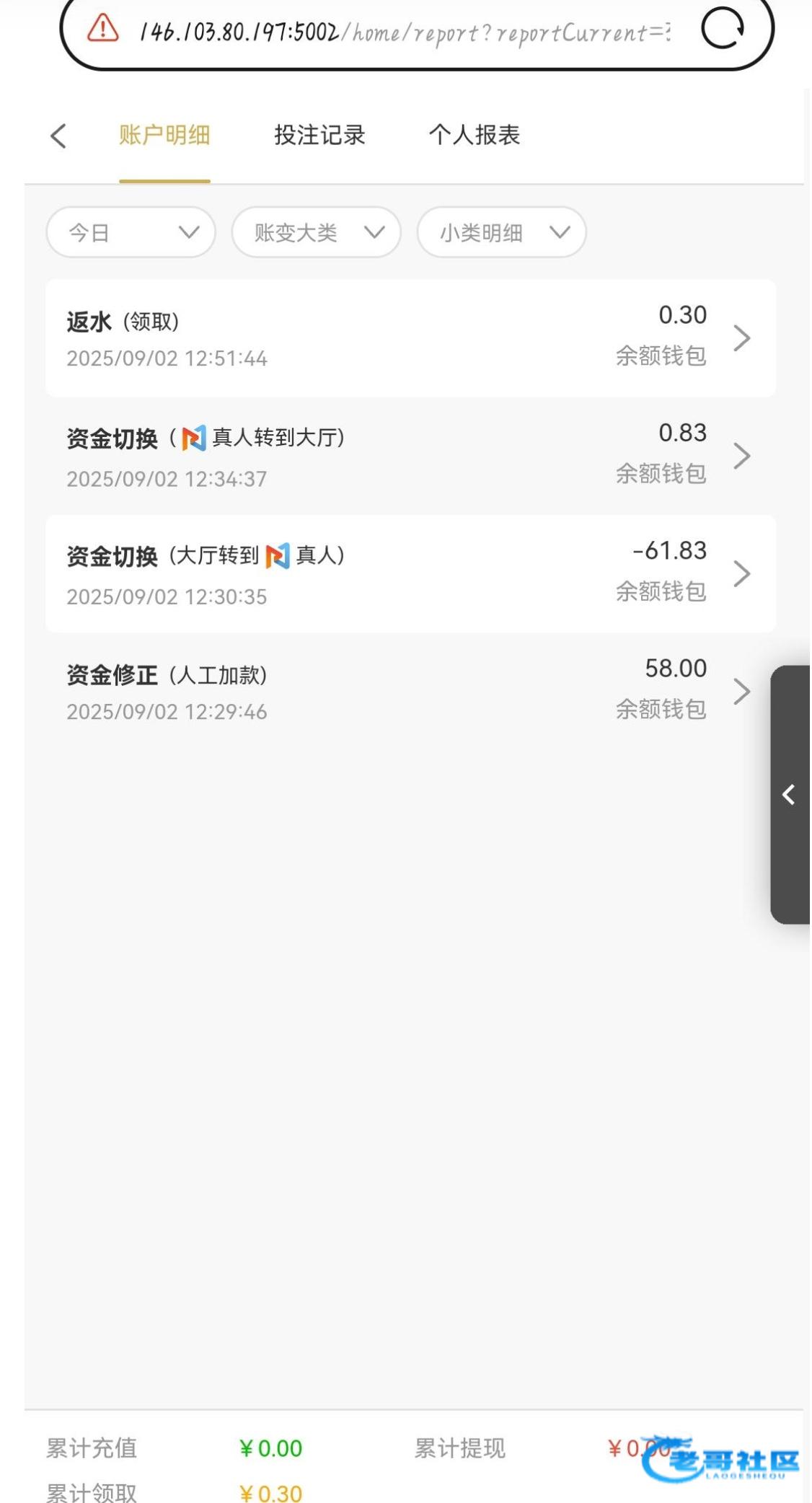812x1503 pixels.
Task: Go back with the arrow icon
Action: 59,136
